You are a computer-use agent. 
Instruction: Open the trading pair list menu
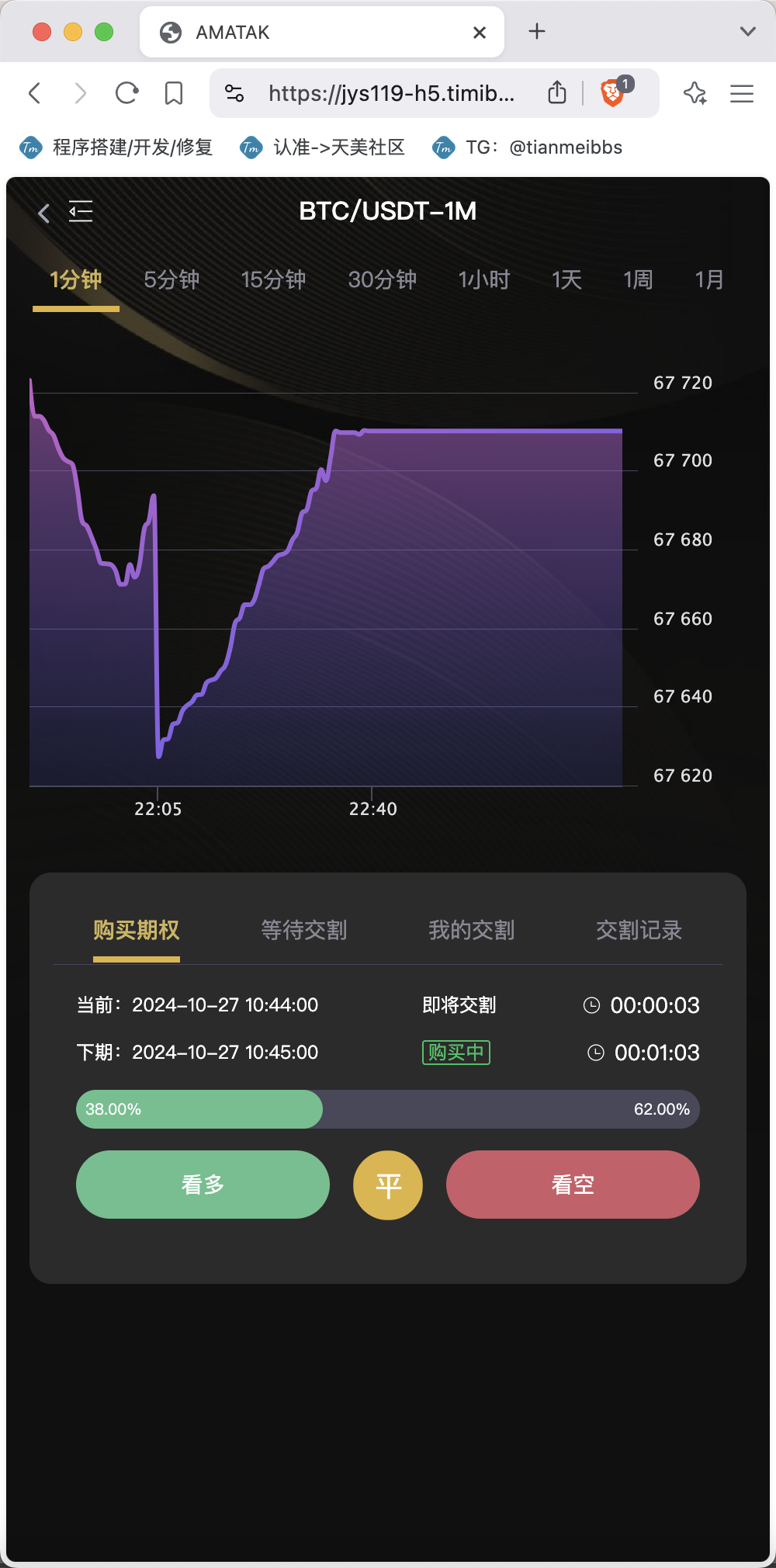81,211
